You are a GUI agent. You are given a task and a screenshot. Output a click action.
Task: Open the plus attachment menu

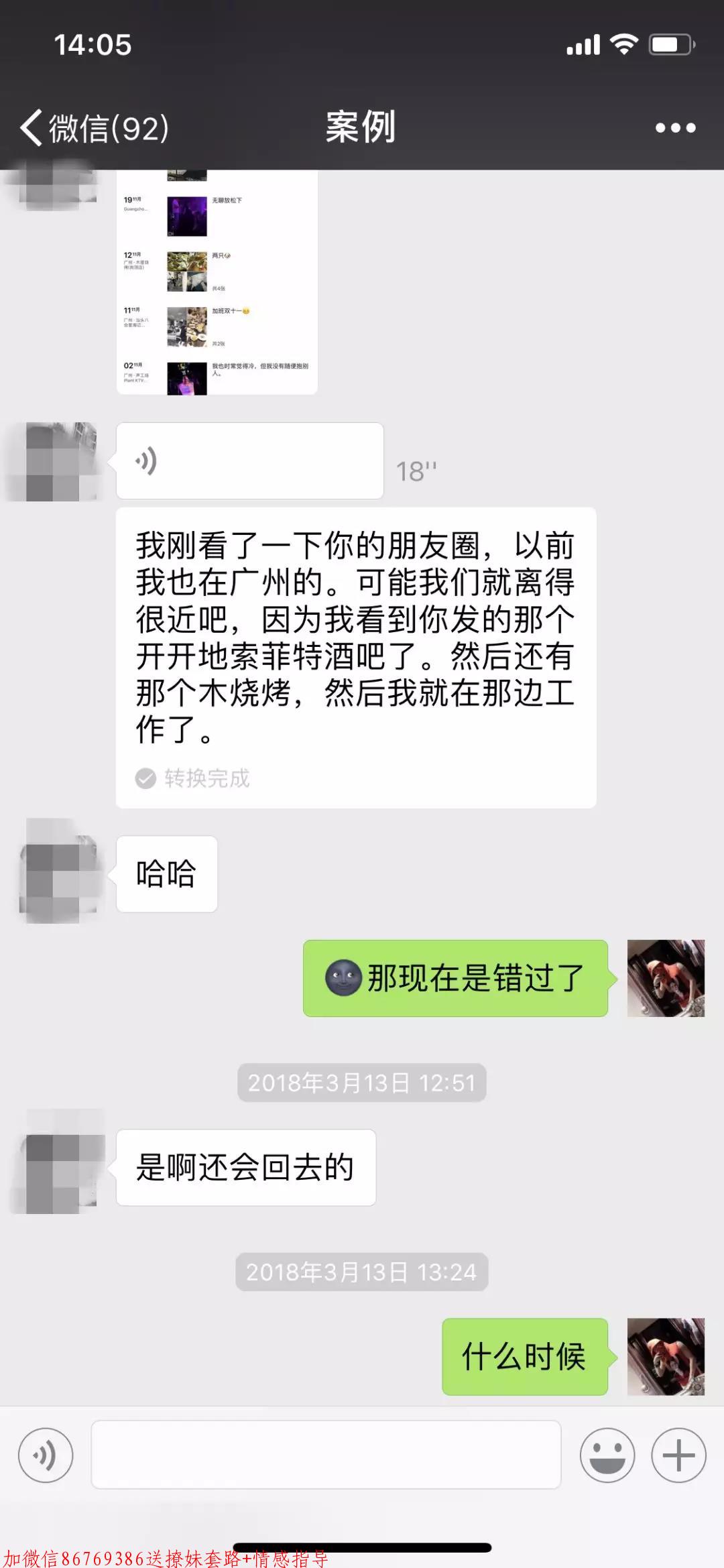click(x=679, y=1455)
